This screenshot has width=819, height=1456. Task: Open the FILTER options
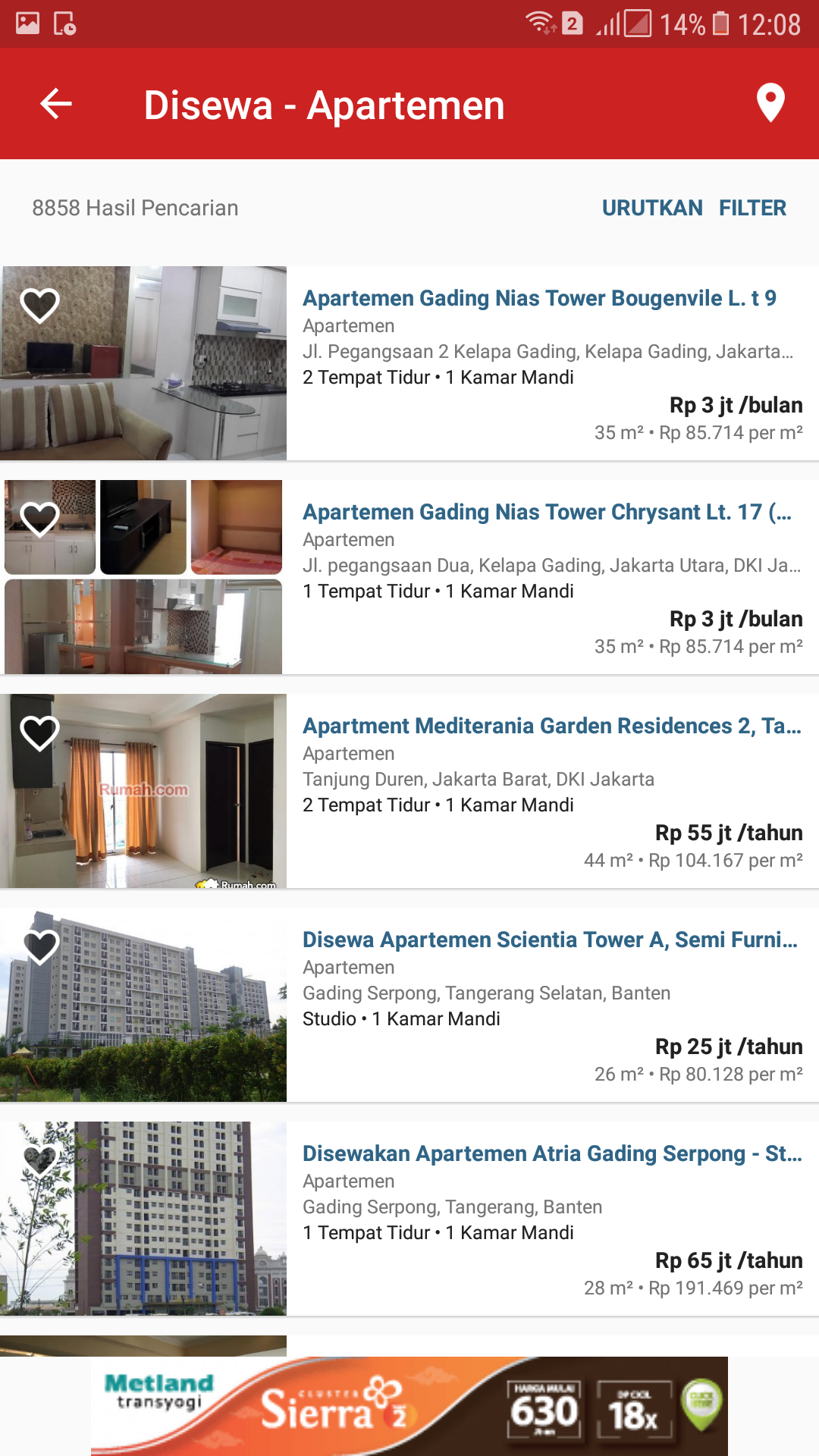click(x=752, y=208)
